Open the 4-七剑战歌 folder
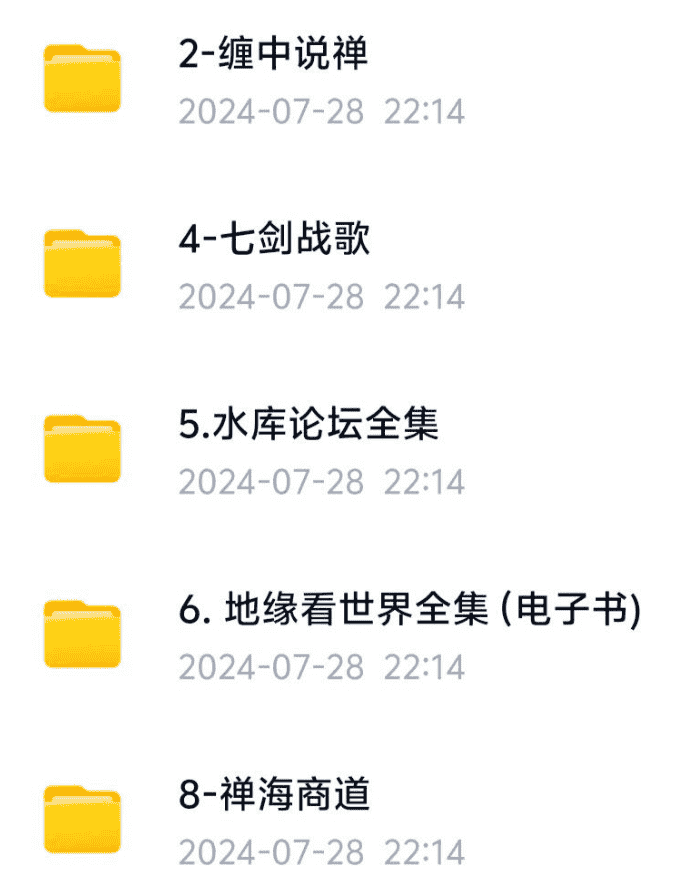This screenshot has width=678, height=885. (274, 240)
